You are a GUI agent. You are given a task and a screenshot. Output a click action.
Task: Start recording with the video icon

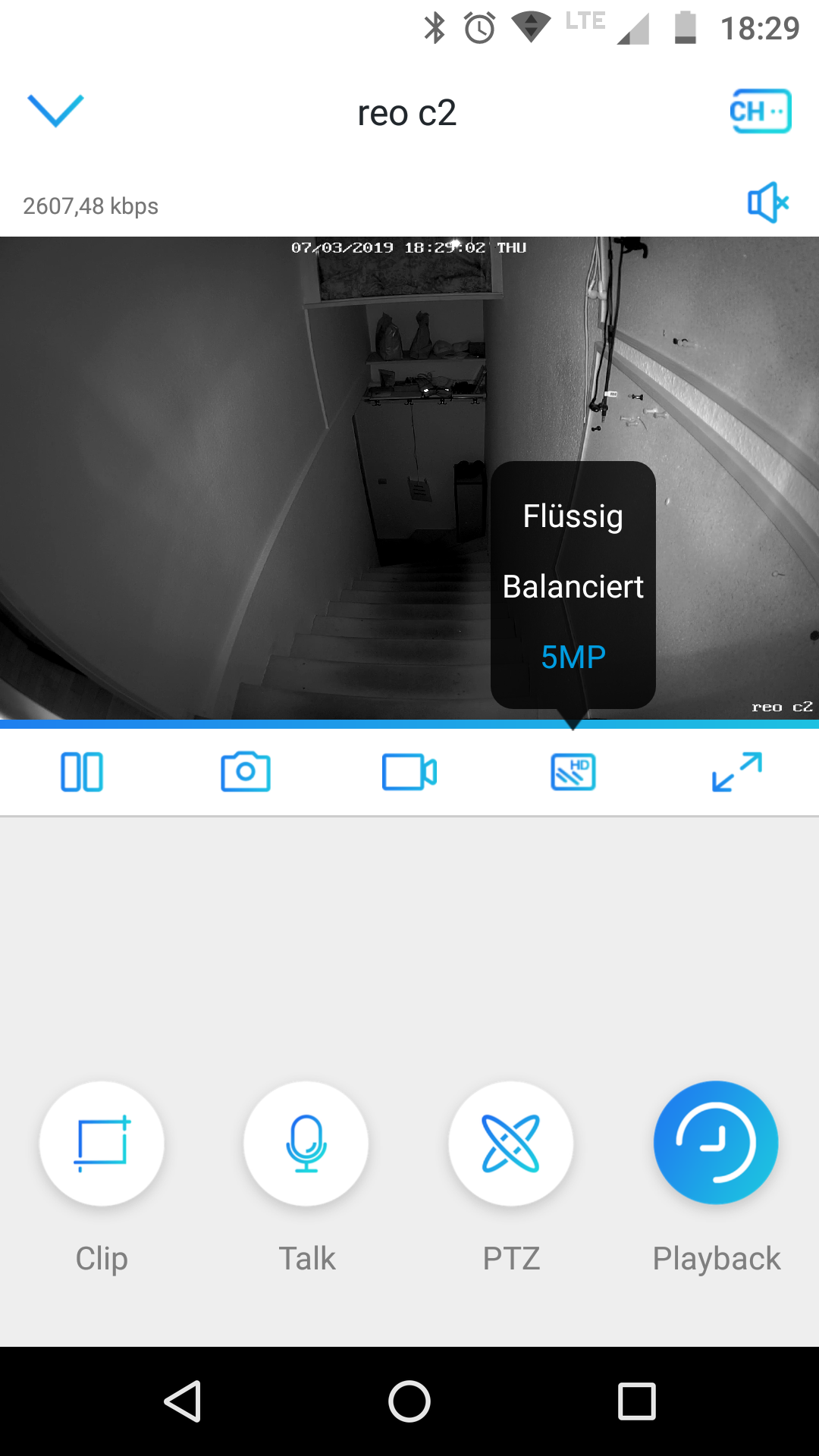[409, 772]
